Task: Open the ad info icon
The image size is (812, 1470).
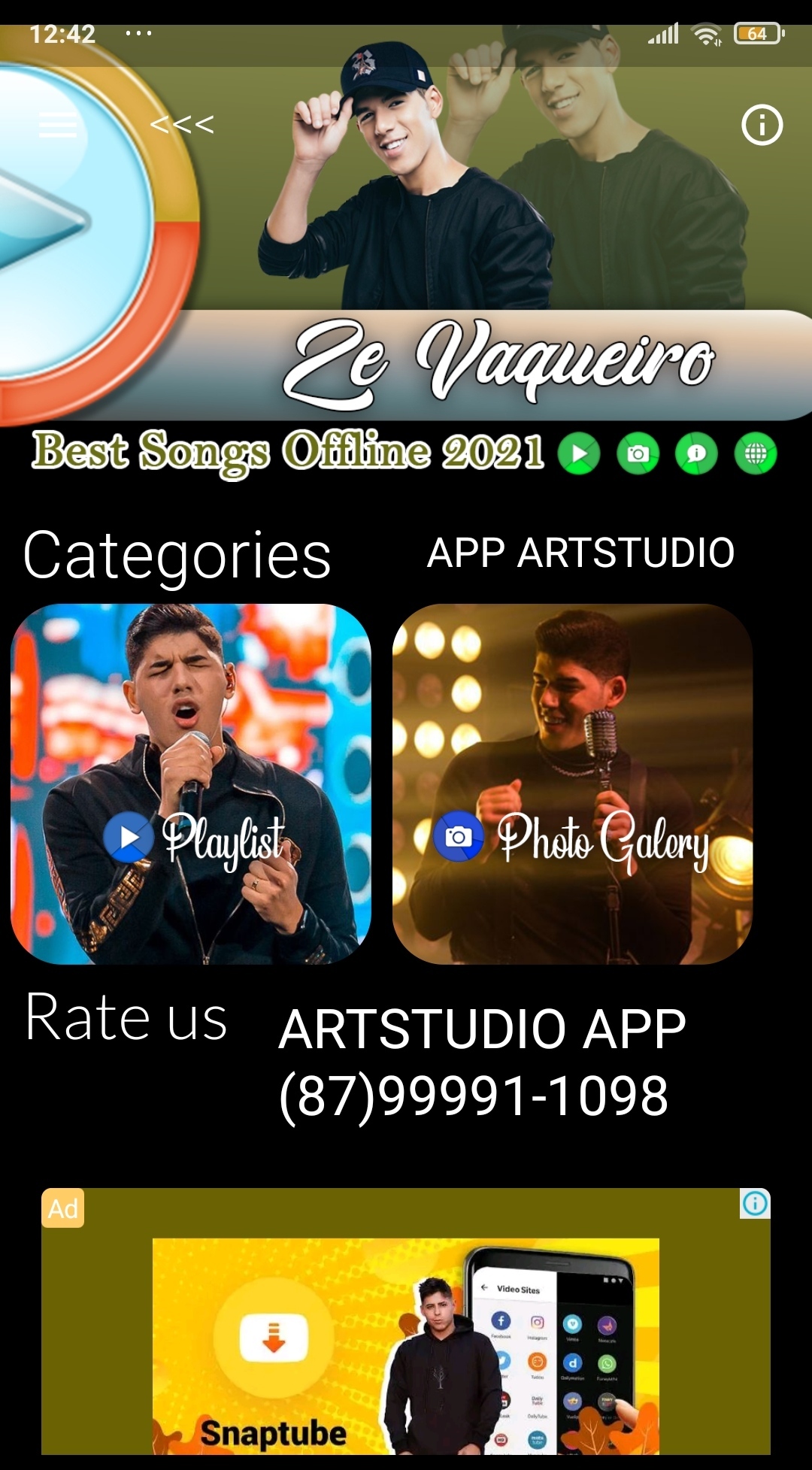Action: (755, 1204)
